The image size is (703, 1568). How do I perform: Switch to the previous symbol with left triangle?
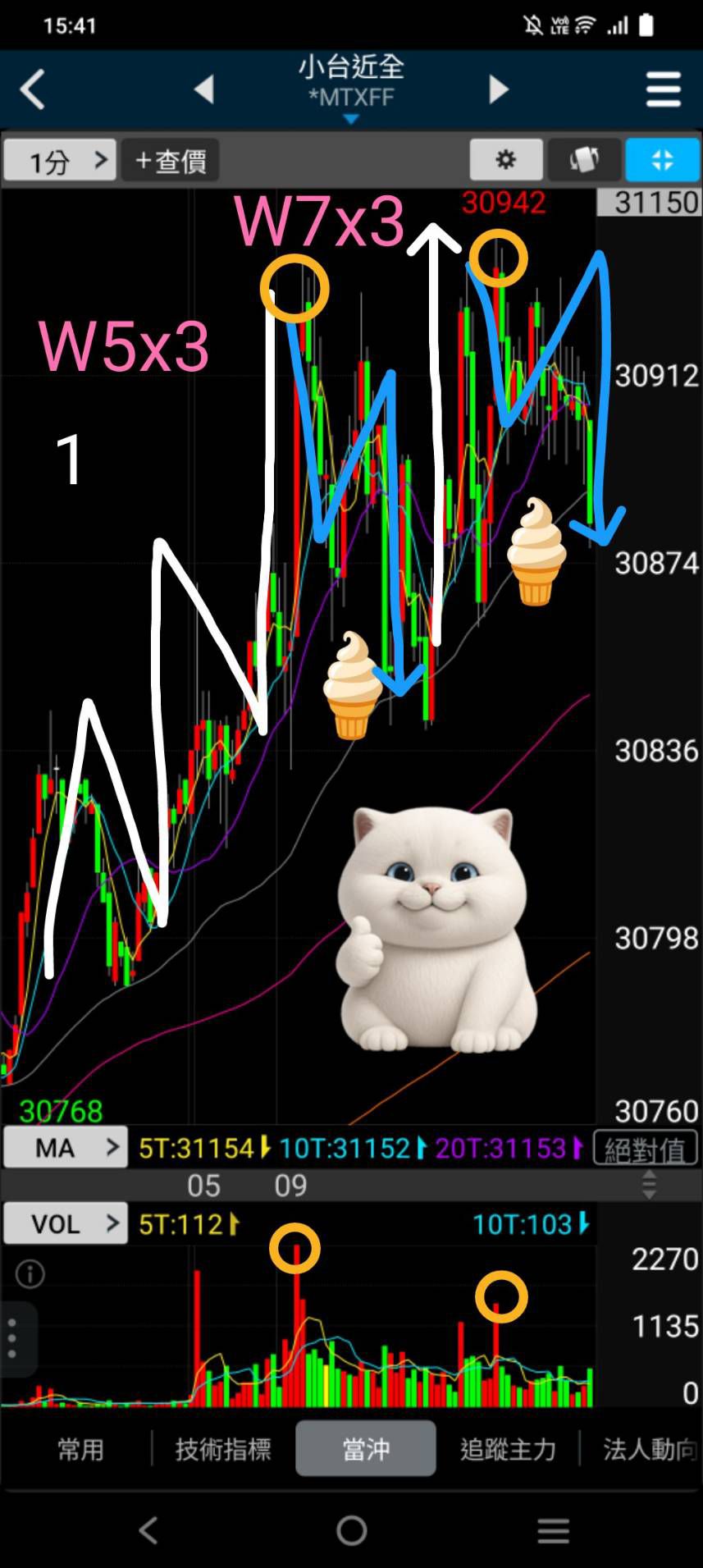(x=204, y=89)
